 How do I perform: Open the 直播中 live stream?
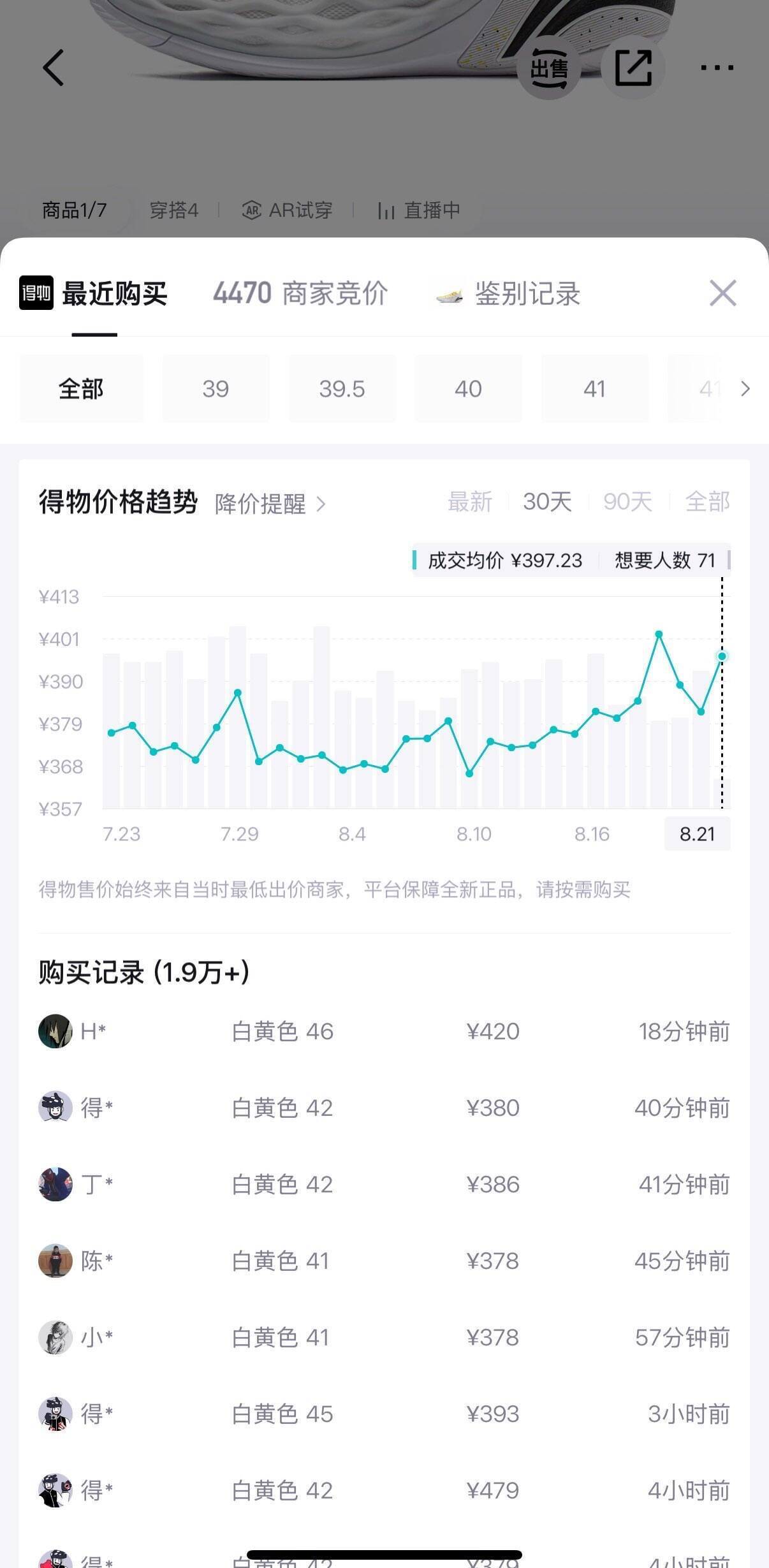point(418,210)
